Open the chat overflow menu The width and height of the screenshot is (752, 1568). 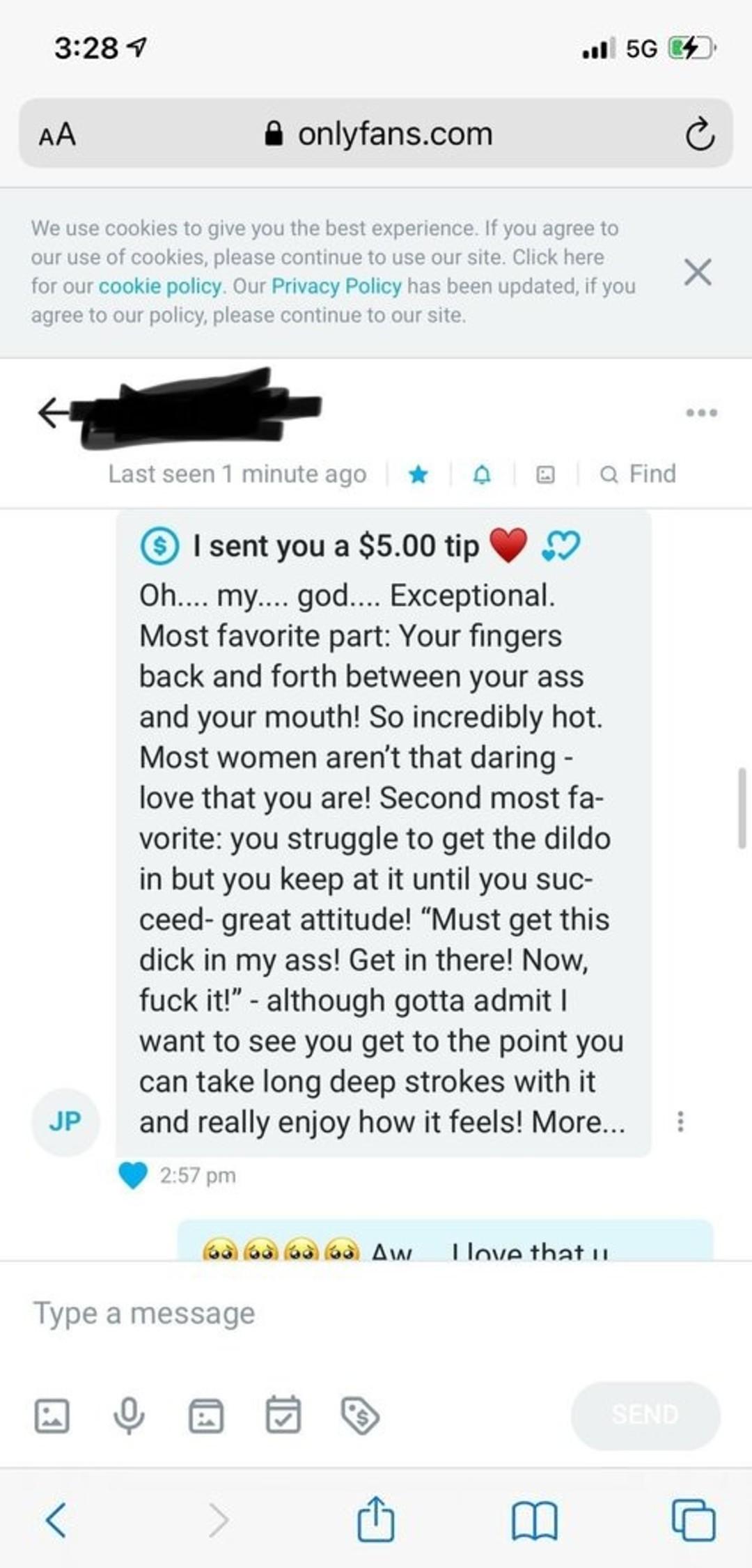coord(701,412)
